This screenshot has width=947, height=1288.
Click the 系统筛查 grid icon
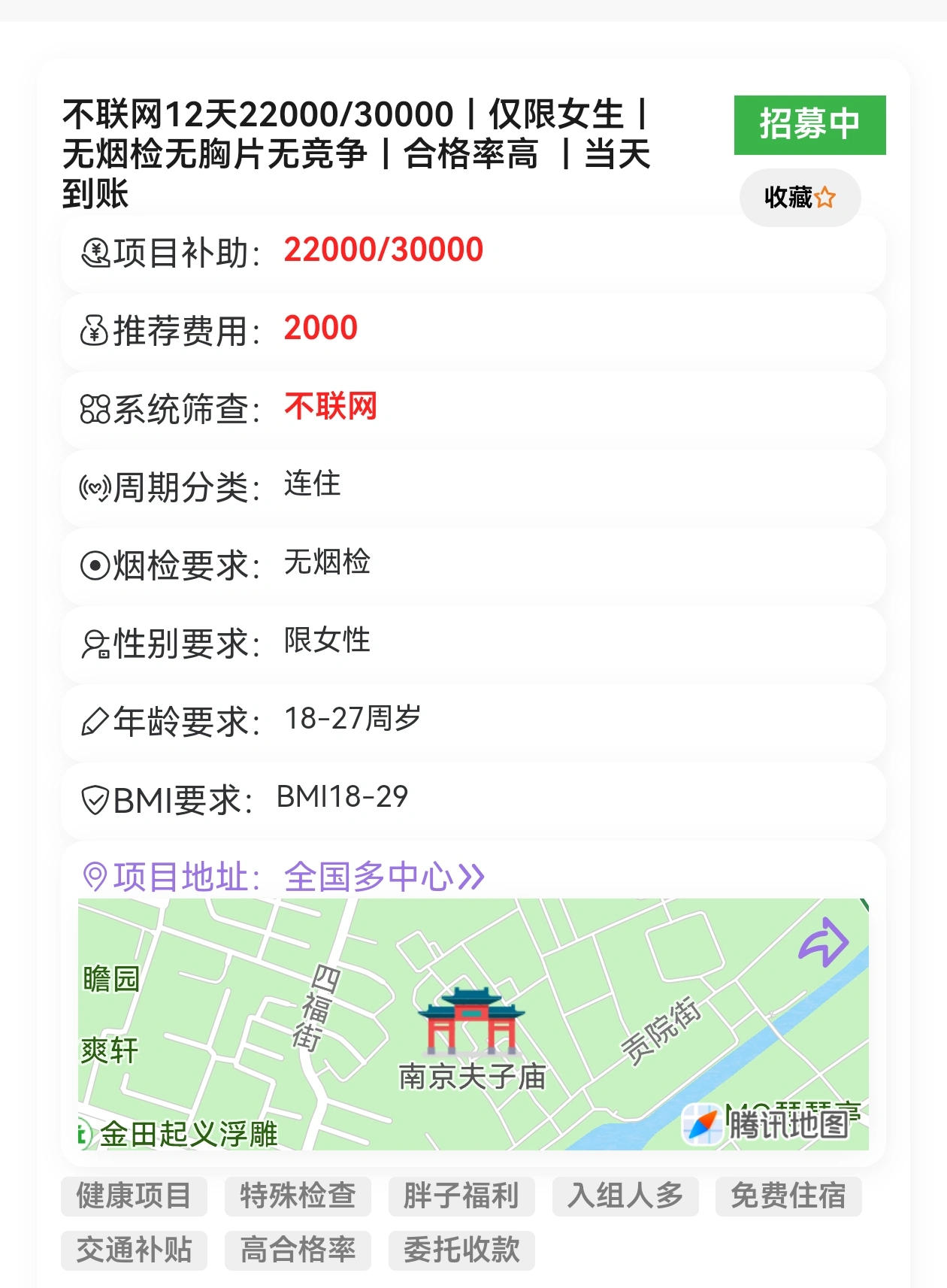tap(95, 408)
